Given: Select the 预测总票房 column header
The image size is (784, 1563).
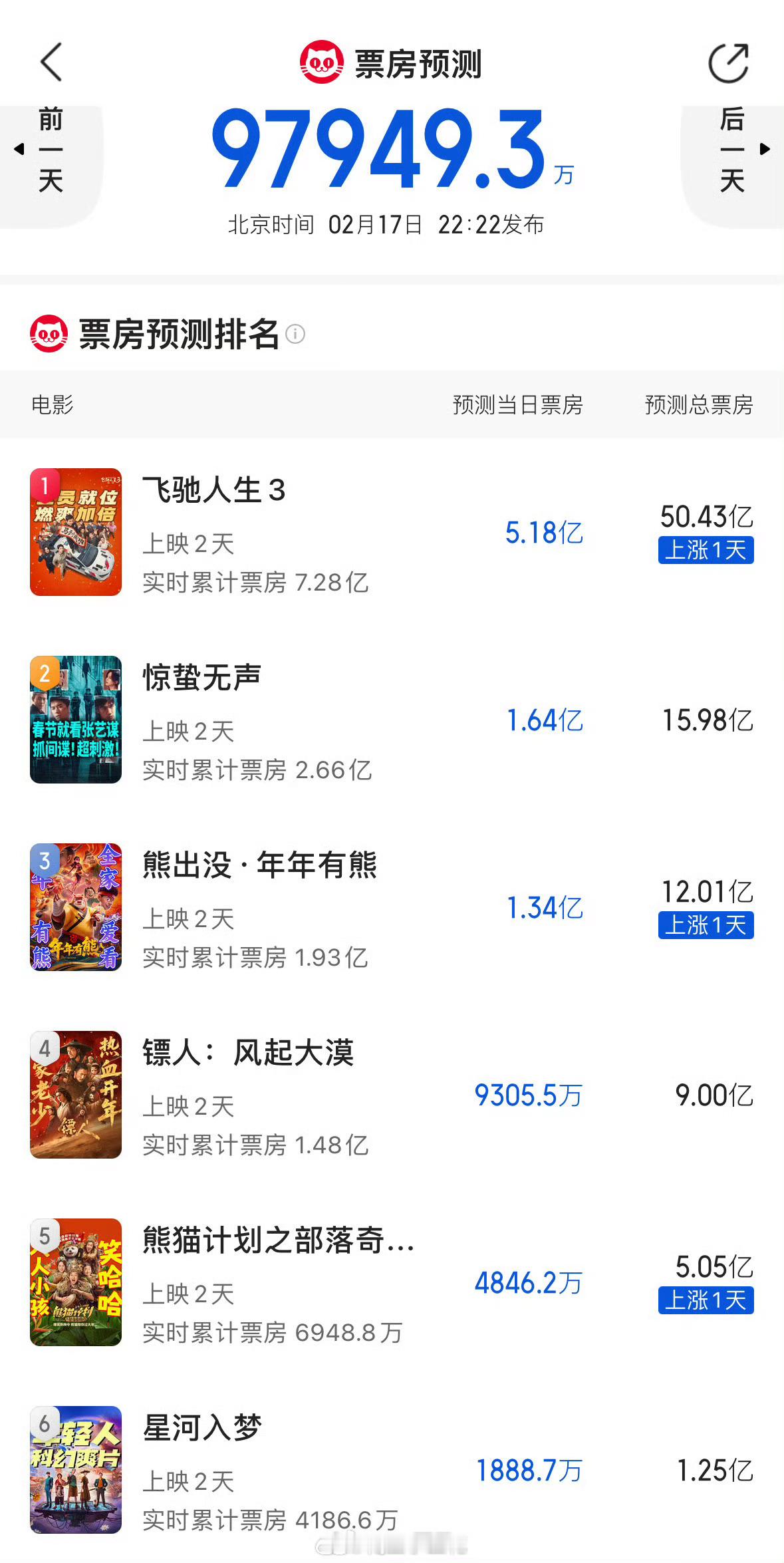Looking at the screenshot, I should [x=700, y=405].
